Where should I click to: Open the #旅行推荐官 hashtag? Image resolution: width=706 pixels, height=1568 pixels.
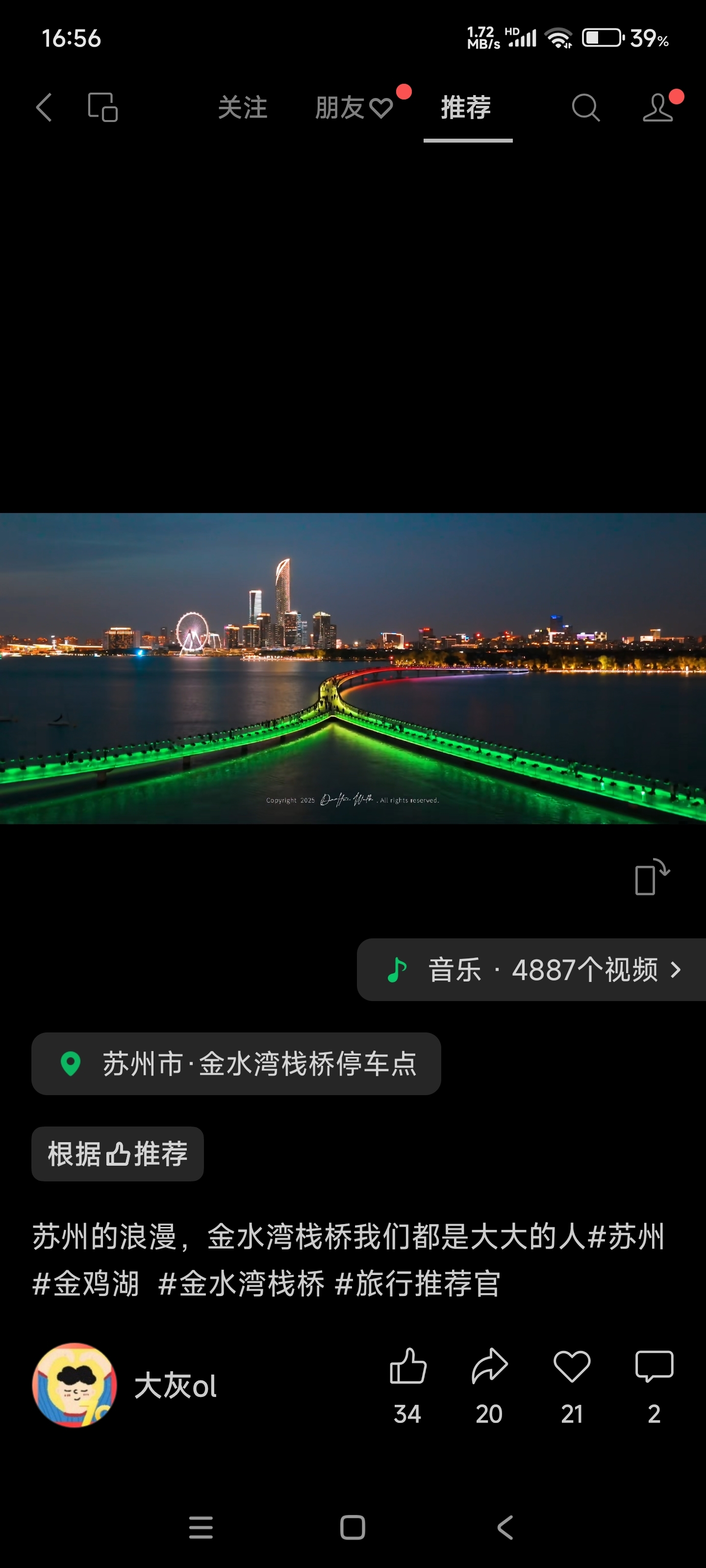[417, 1283]
